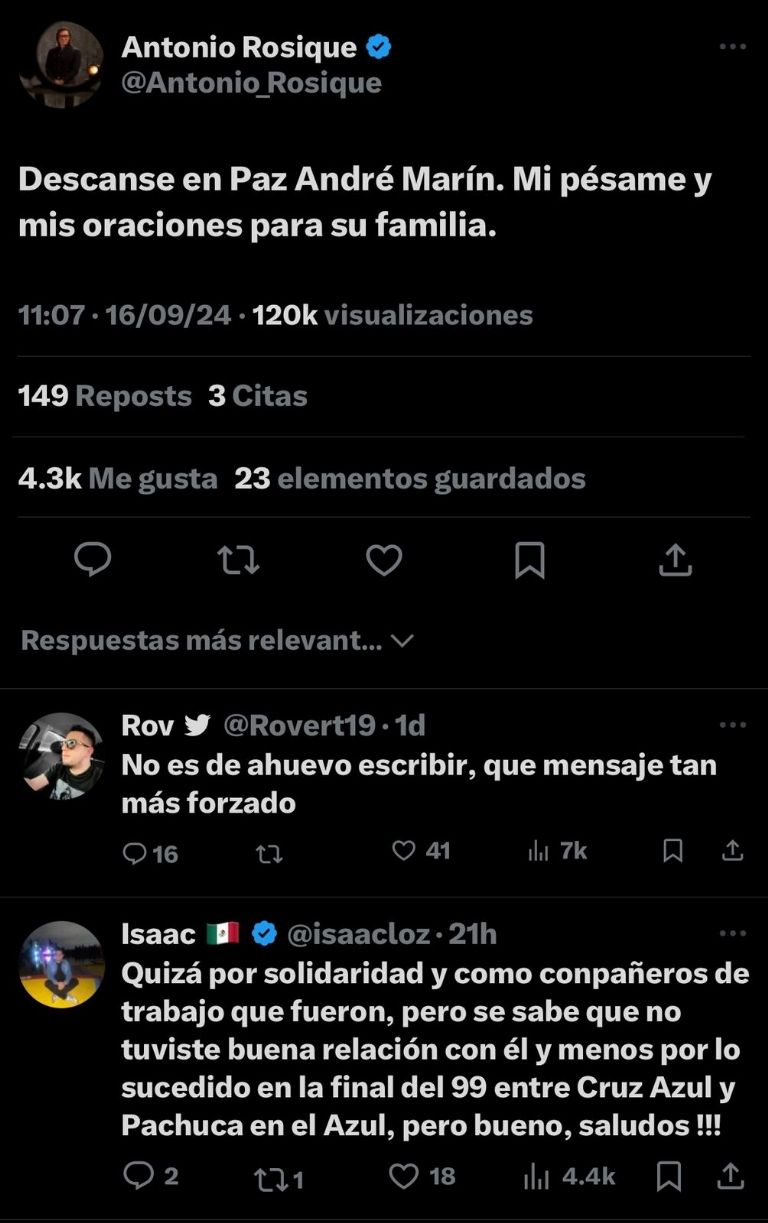Screen dimensions: 768x1223
Task: Share Isaac's reply
Action: [x=732, y=1176]
